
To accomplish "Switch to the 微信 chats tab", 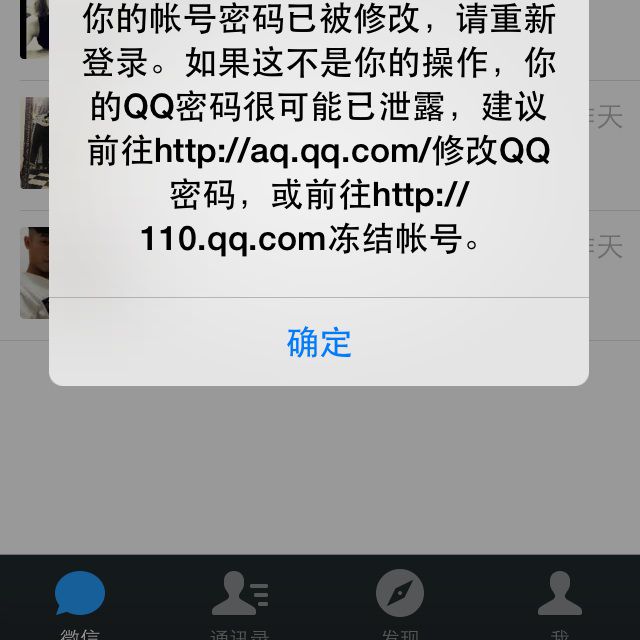I will click(80, 600).
